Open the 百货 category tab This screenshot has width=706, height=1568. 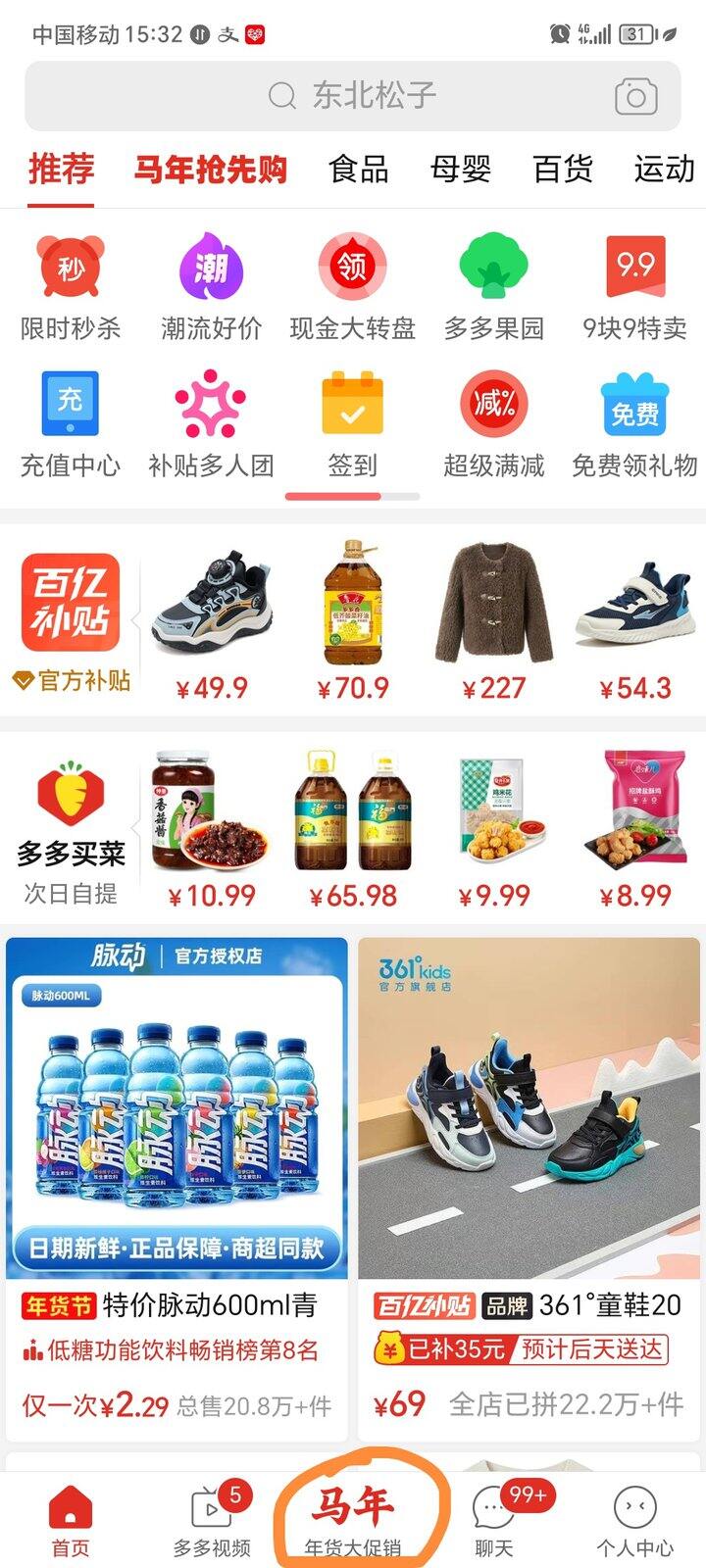tap(563, 170)
